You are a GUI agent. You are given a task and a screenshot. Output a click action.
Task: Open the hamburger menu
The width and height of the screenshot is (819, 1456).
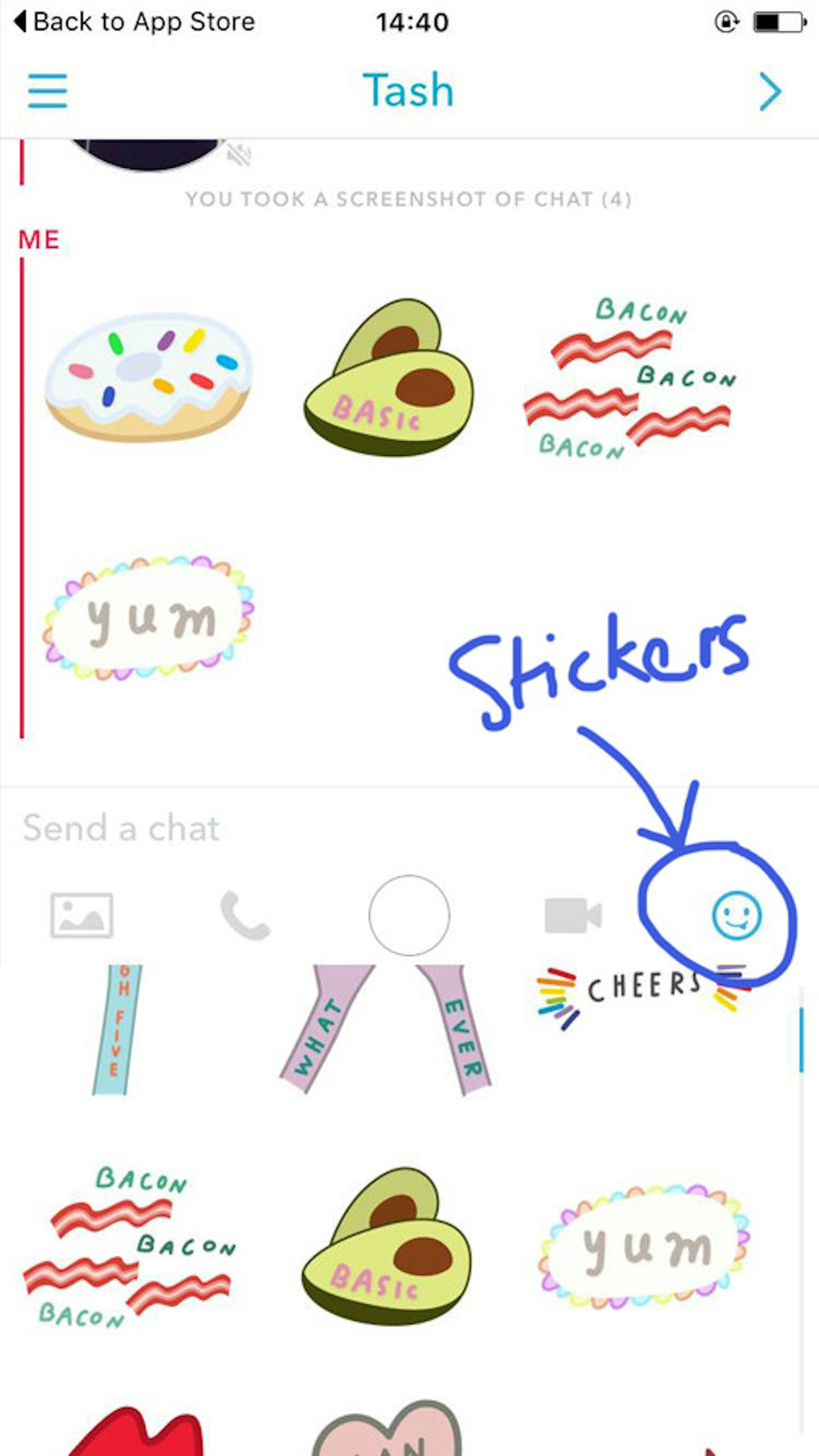click(x=48, y=91)
